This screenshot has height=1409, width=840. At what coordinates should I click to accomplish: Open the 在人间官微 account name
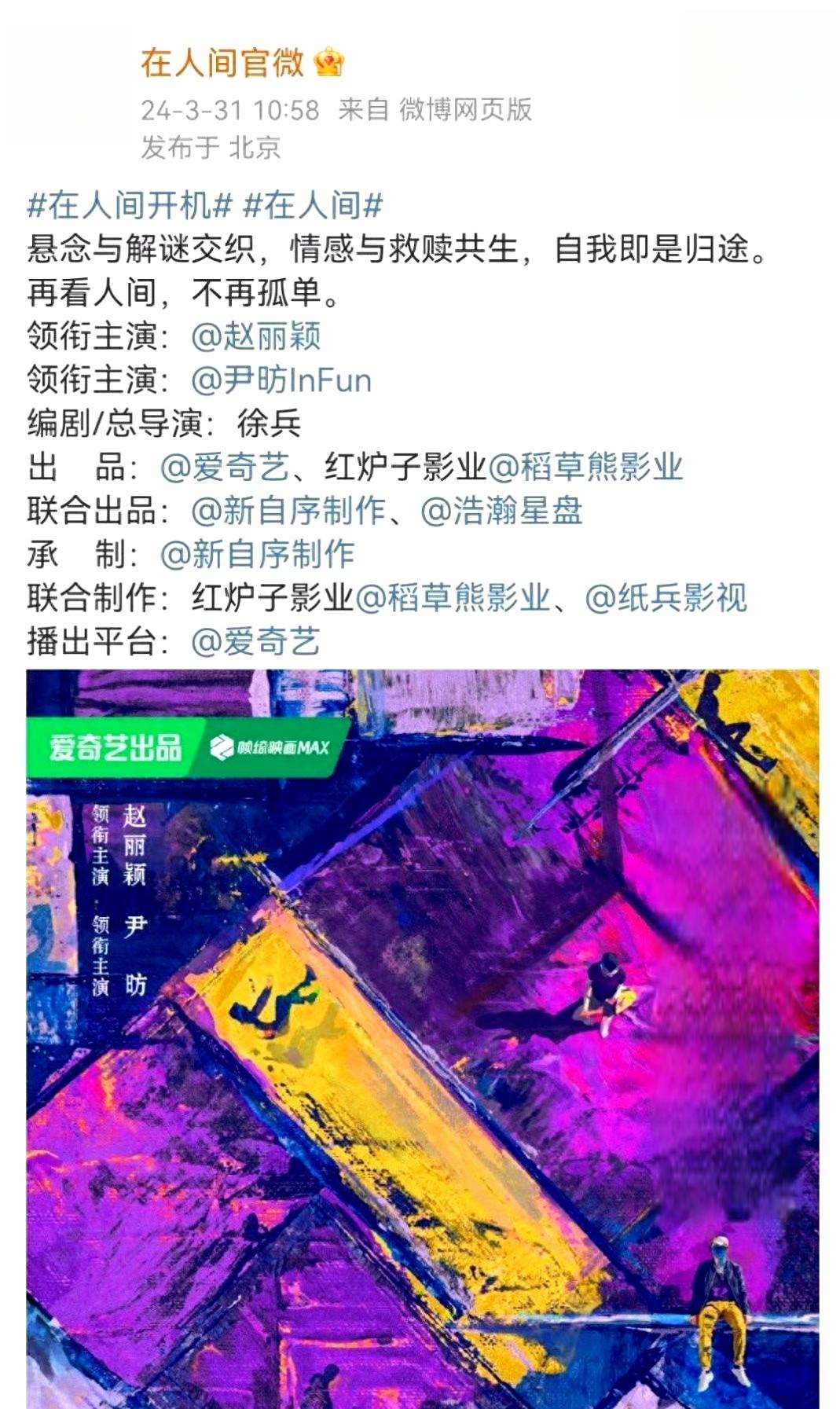222,61
